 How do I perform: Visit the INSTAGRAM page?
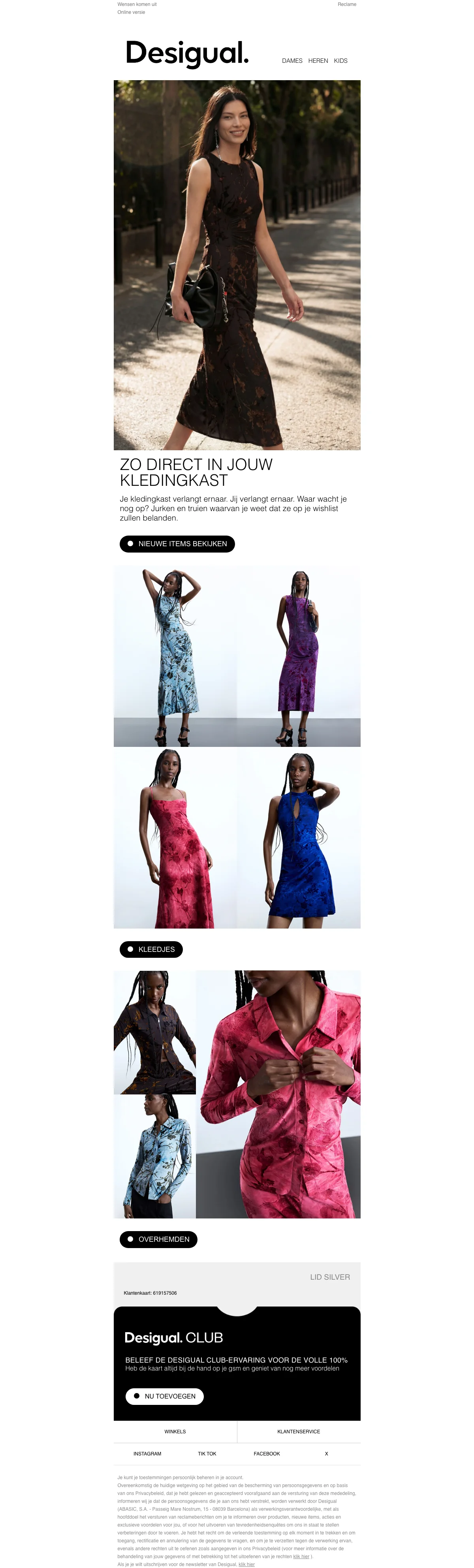click(147, 1453)
